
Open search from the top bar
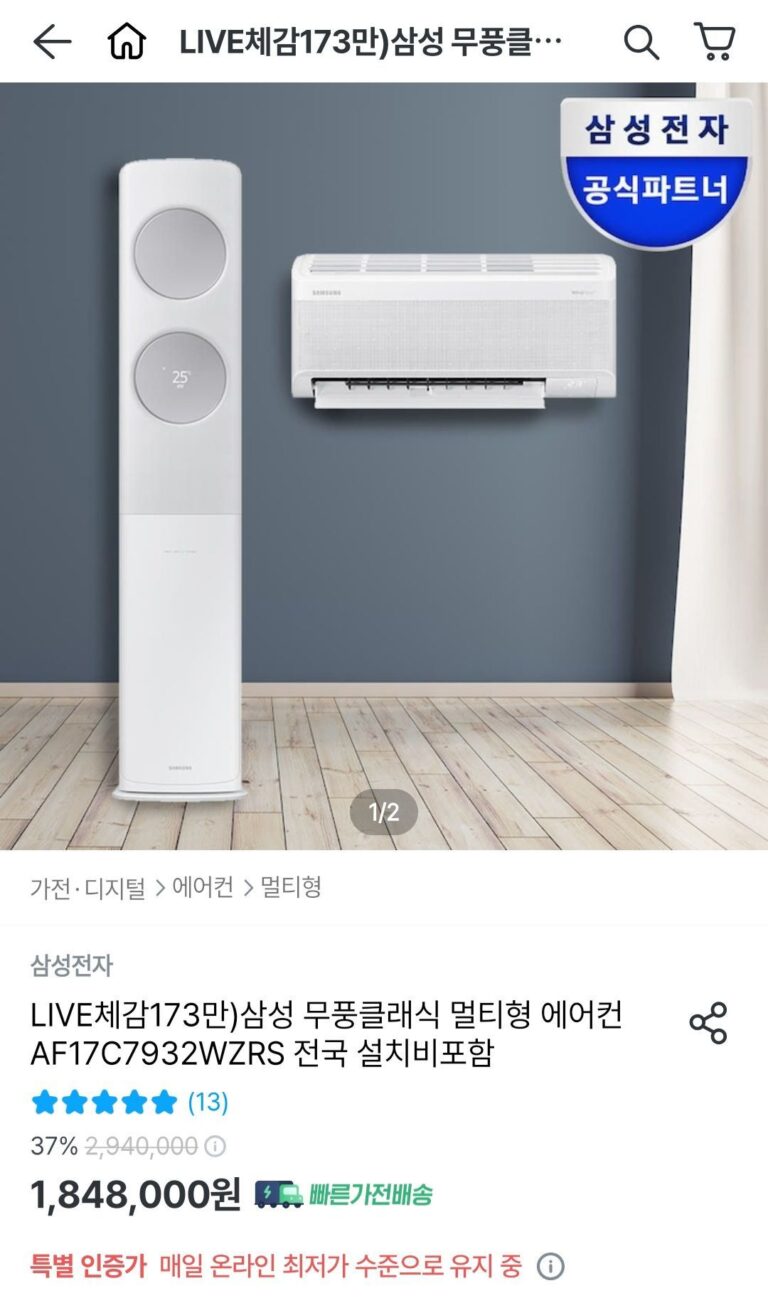click(641, 42)
